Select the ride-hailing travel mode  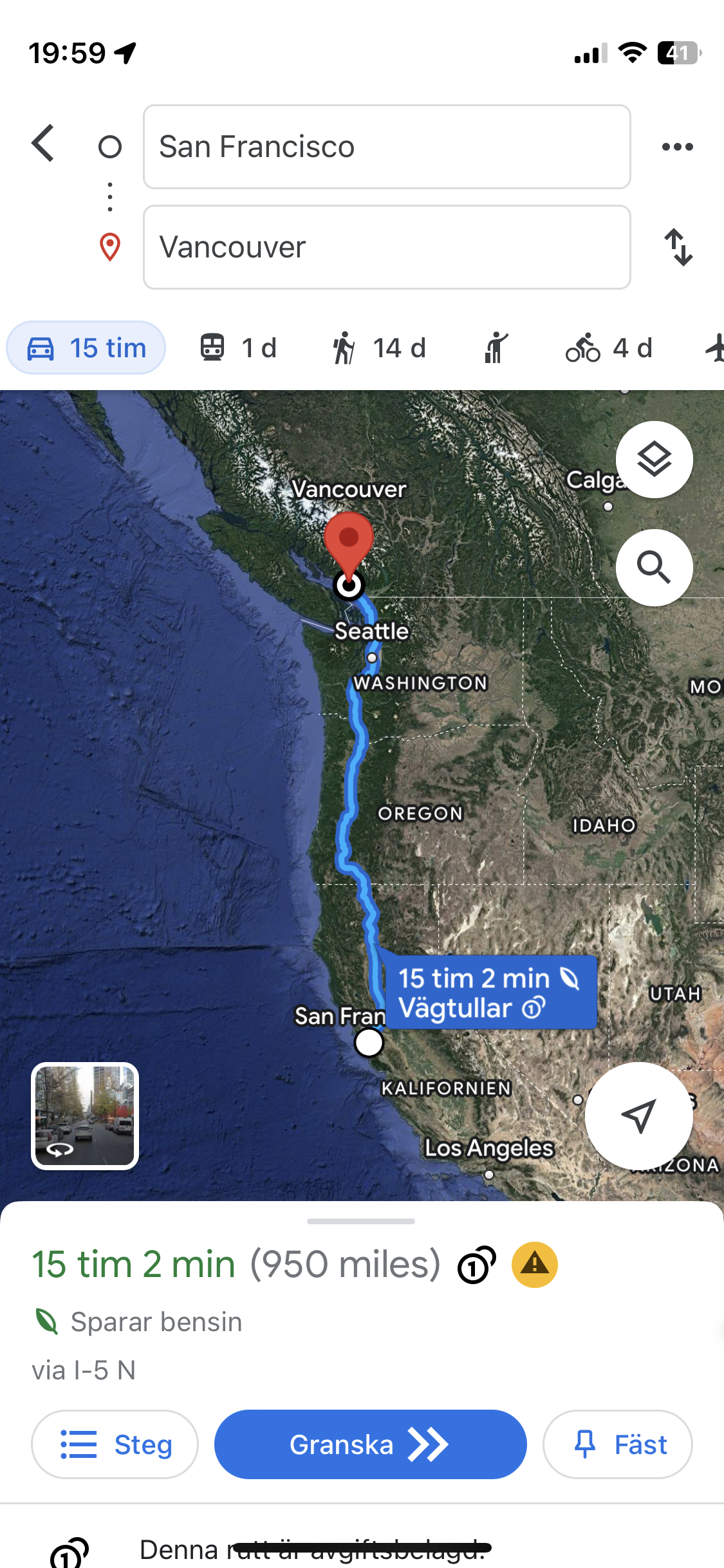496,348
